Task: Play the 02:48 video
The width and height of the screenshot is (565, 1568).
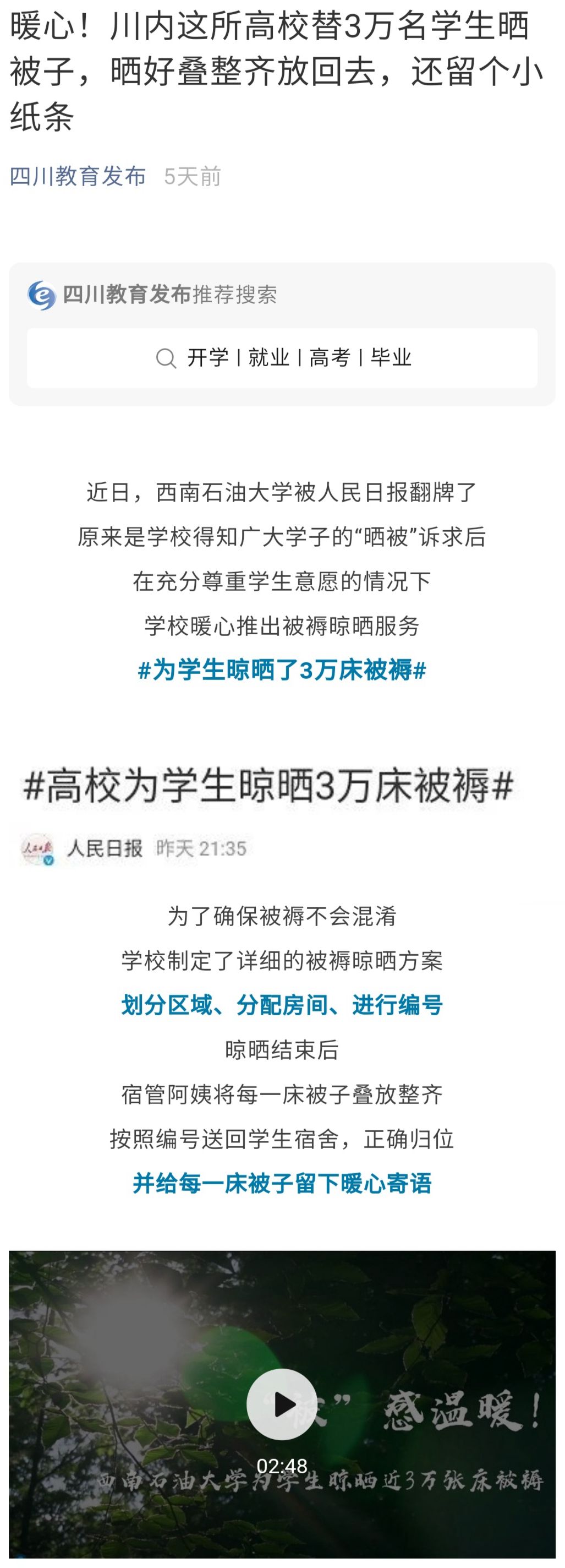Action: coord(282,1403)
